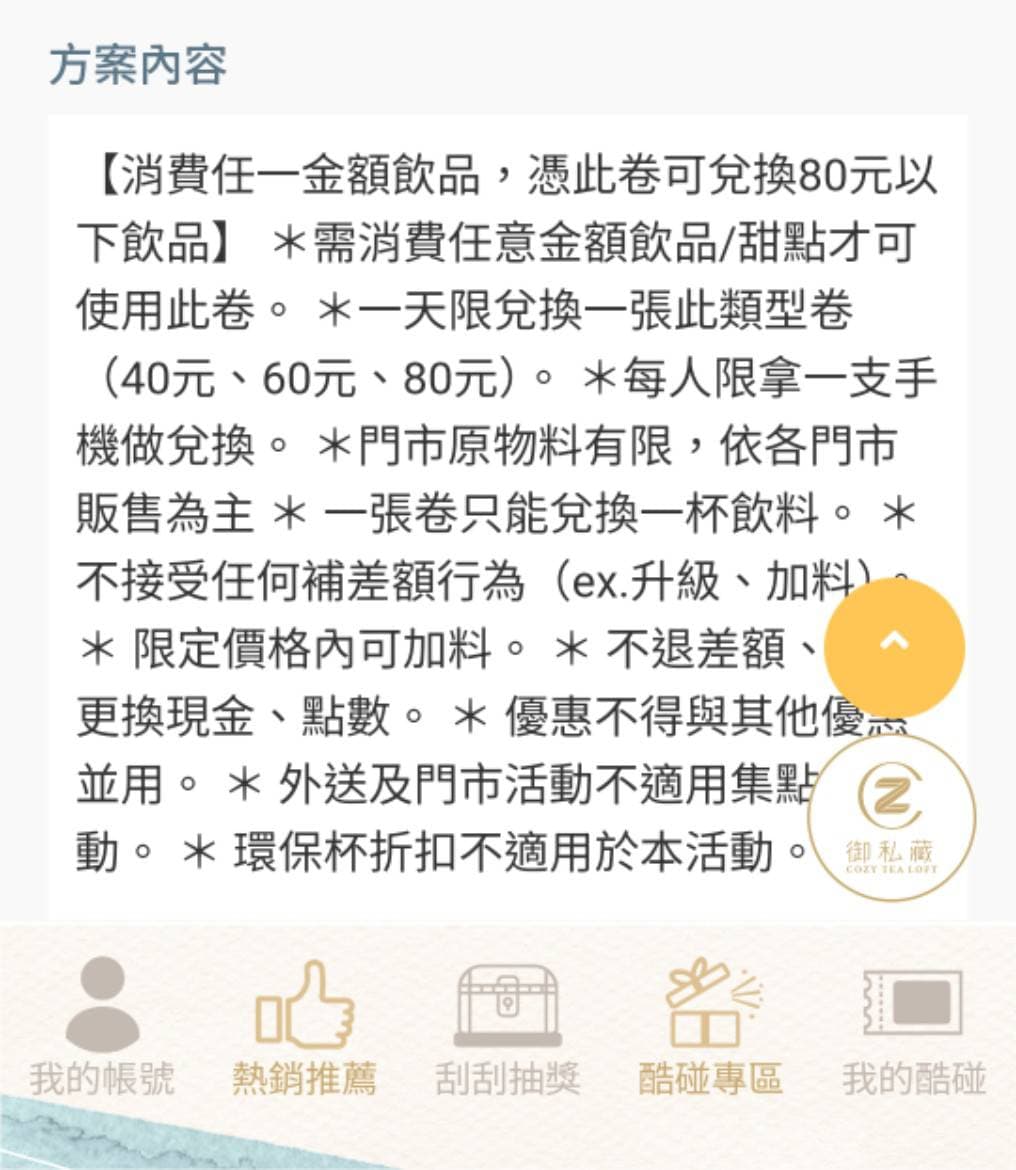Viewport: 1016px width, 1170px height.
Task: Tap the 刮刮抽獎 treasure chest icon
Action: coord(508,1005)
